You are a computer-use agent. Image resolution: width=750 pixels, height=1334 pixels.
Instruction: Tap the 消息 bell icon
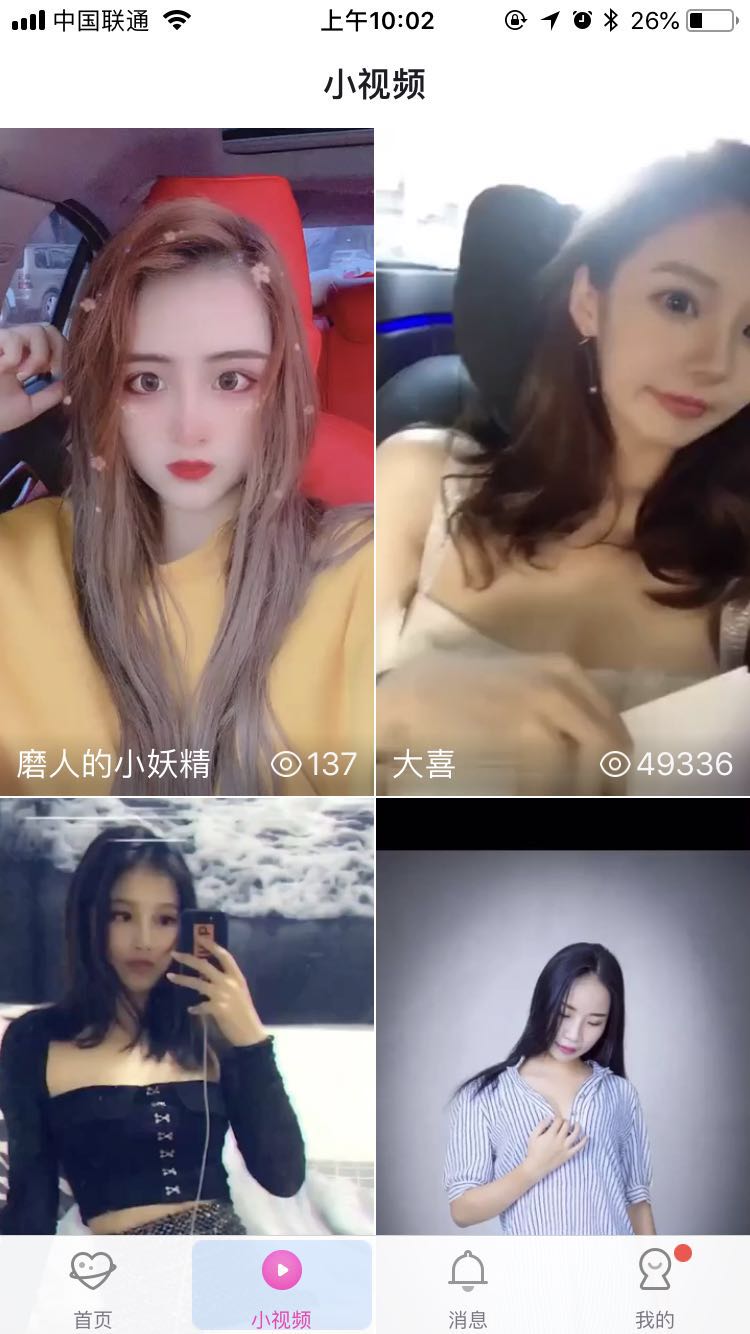coord(468,1268)
